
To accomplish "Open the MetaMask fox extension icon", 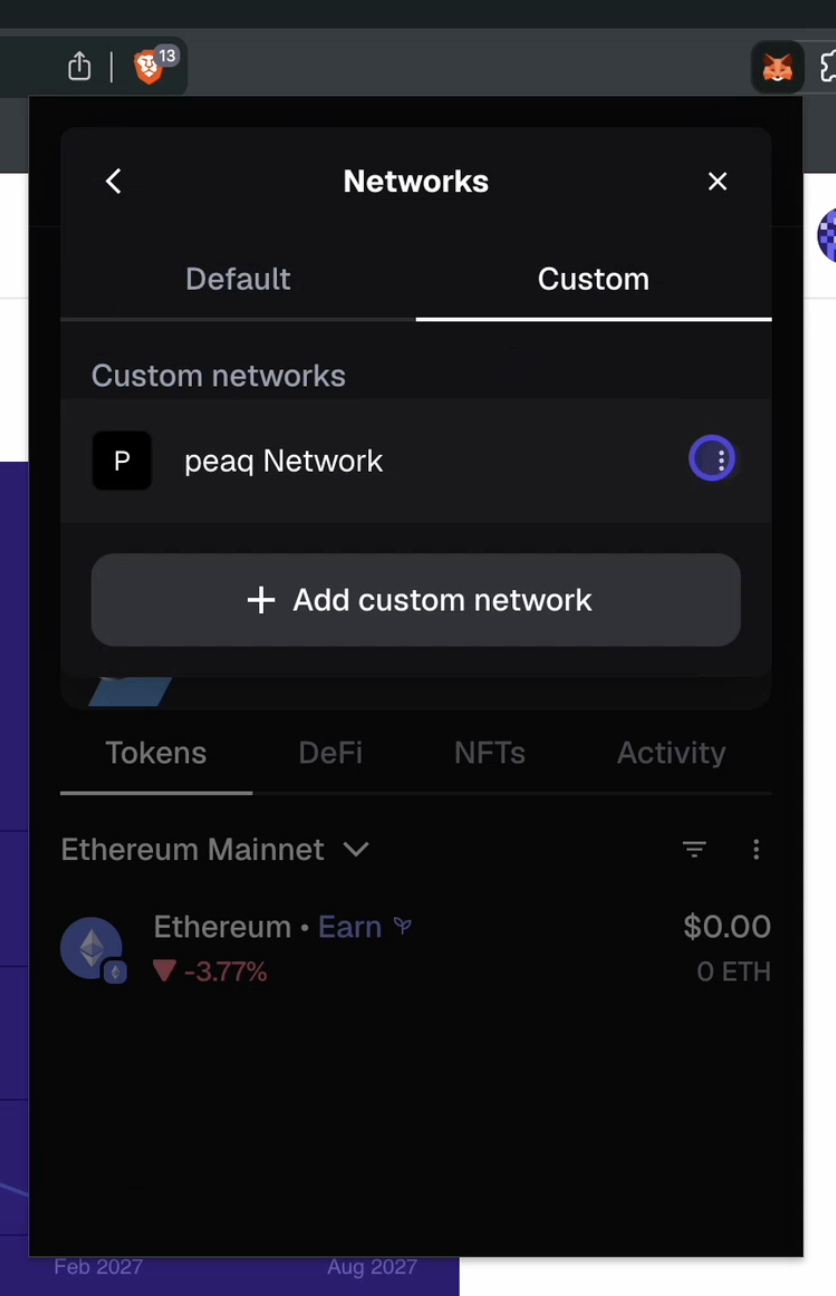I will point(777,67).
